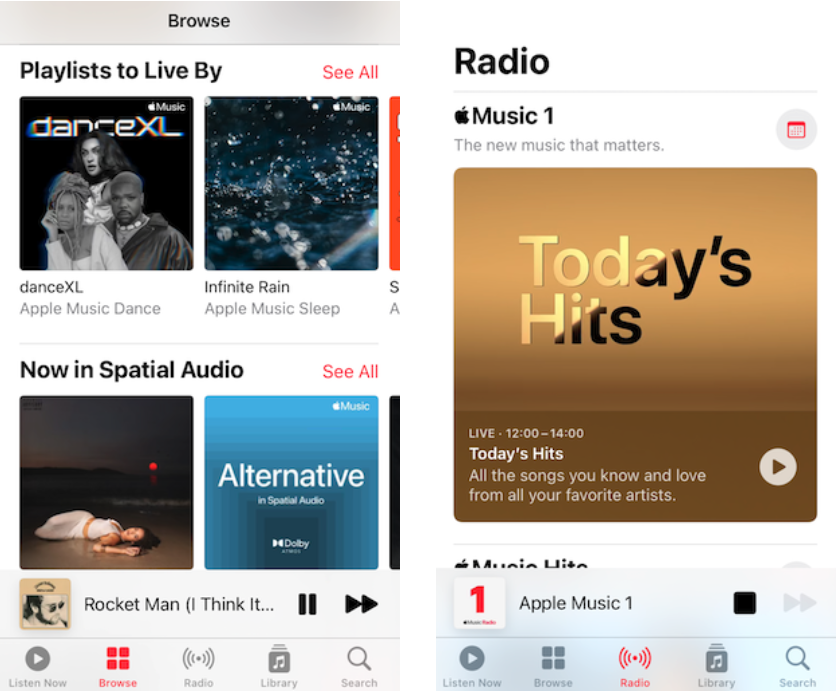Switch to Library tab on Browse screen

pos(279,666)
